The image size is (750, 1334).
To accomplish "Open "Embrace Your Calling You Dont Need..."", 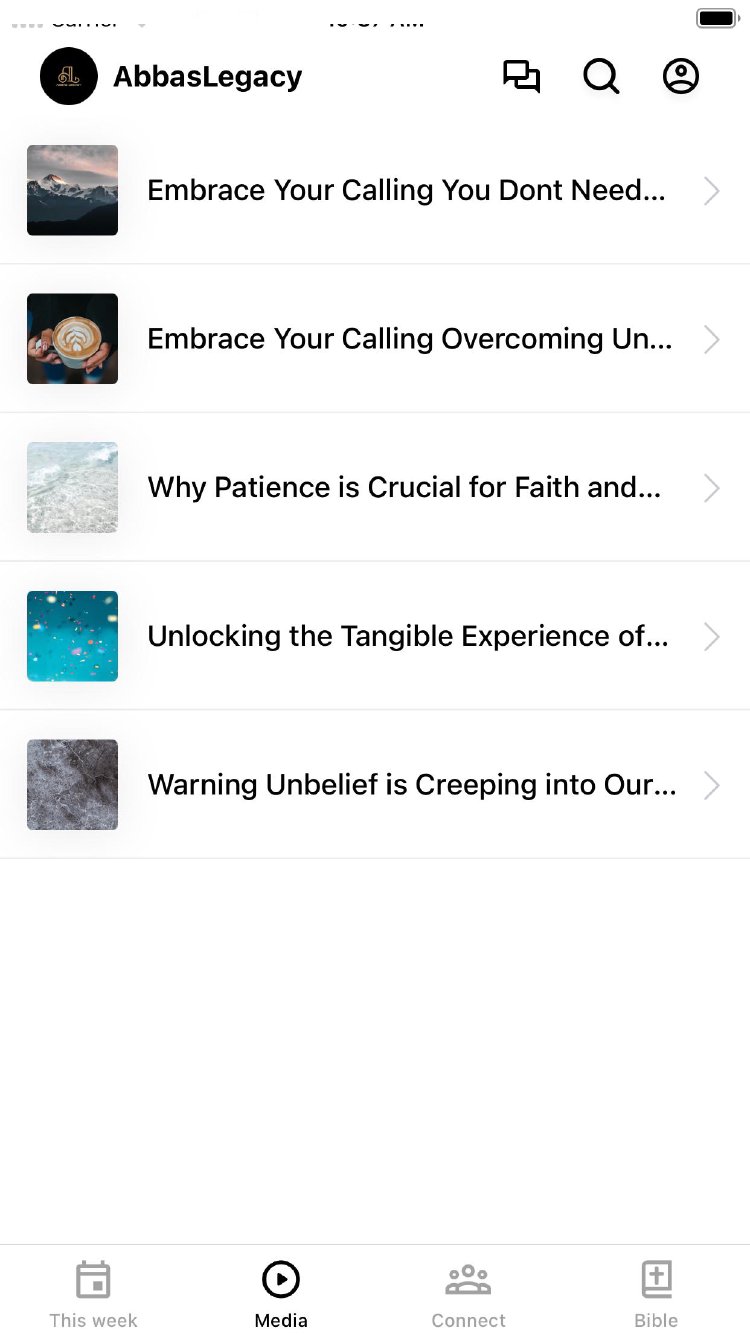I will (405, 191).
